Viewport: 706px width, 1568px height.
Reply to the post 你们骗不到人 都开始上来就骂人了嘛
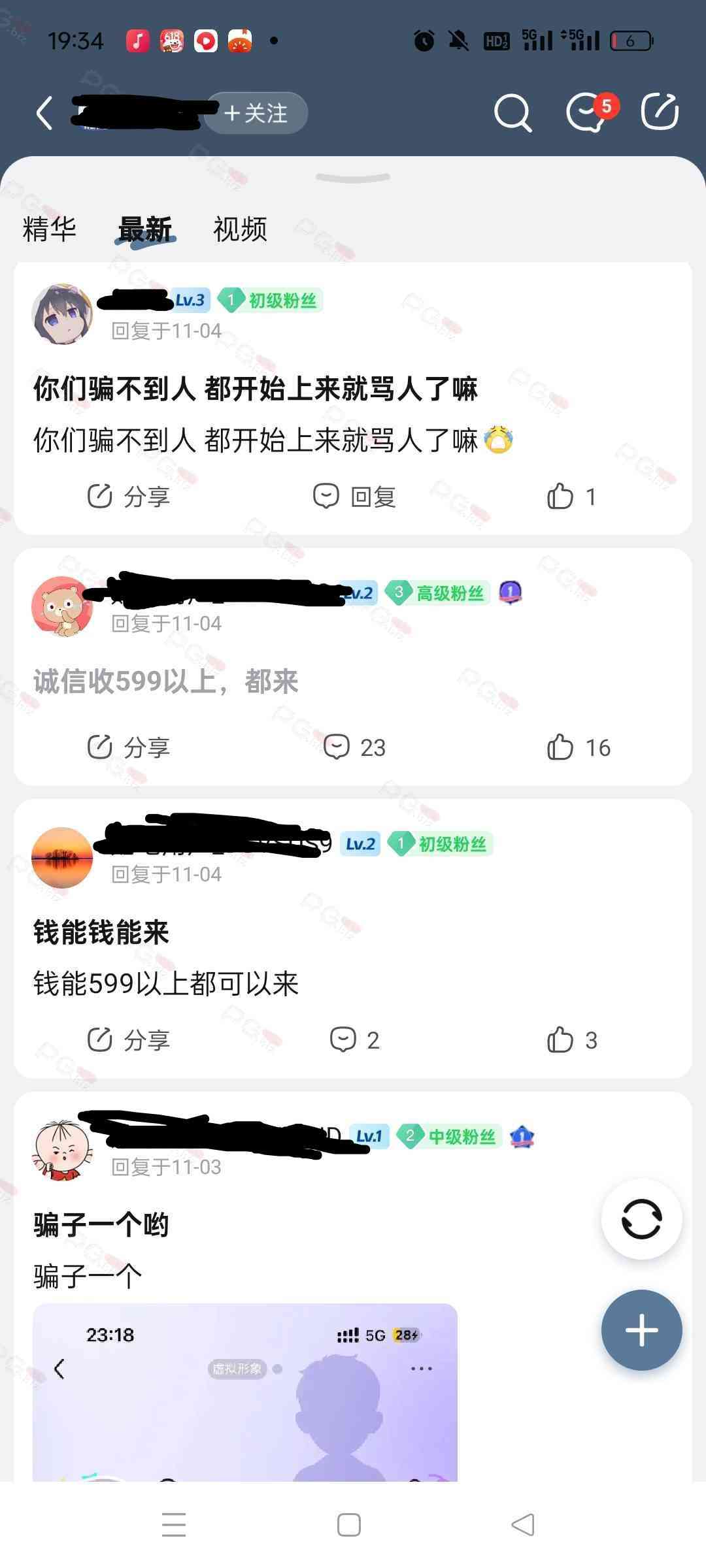354,497
